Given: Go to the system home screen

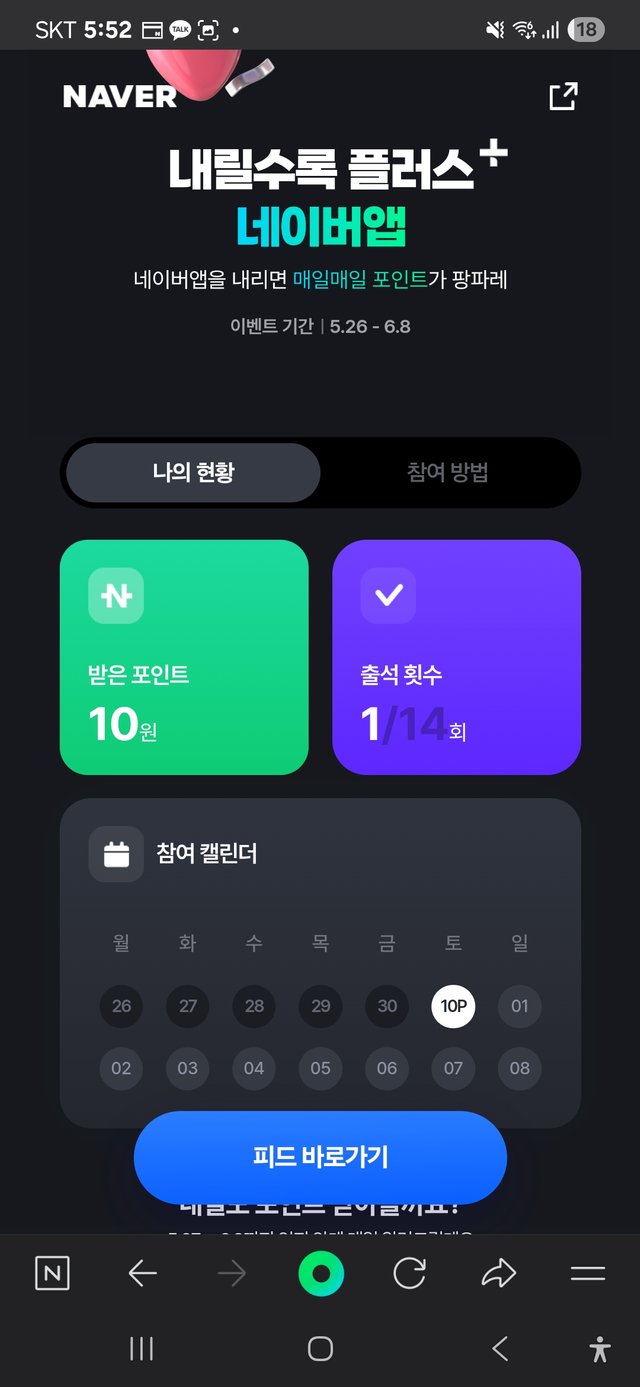Looking at the screenshot, I should [320, 1349].
